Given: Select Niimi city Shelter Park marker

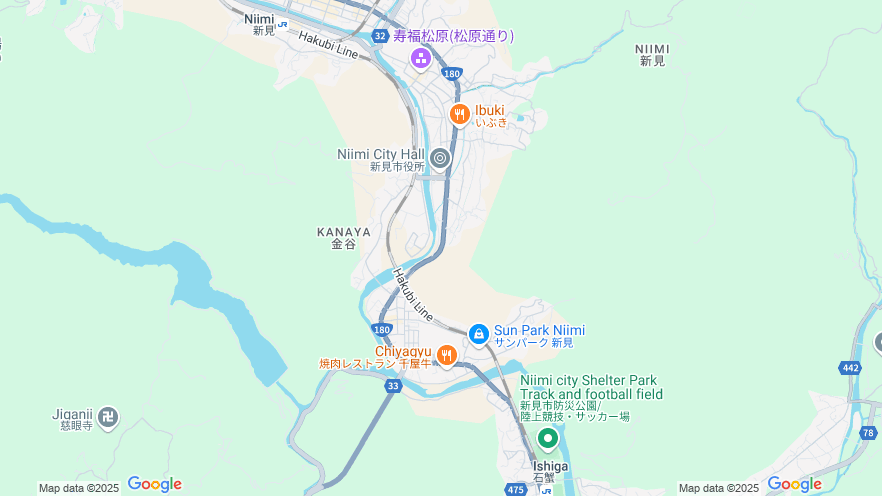Looking at the screenshot, I should point(547,438).
